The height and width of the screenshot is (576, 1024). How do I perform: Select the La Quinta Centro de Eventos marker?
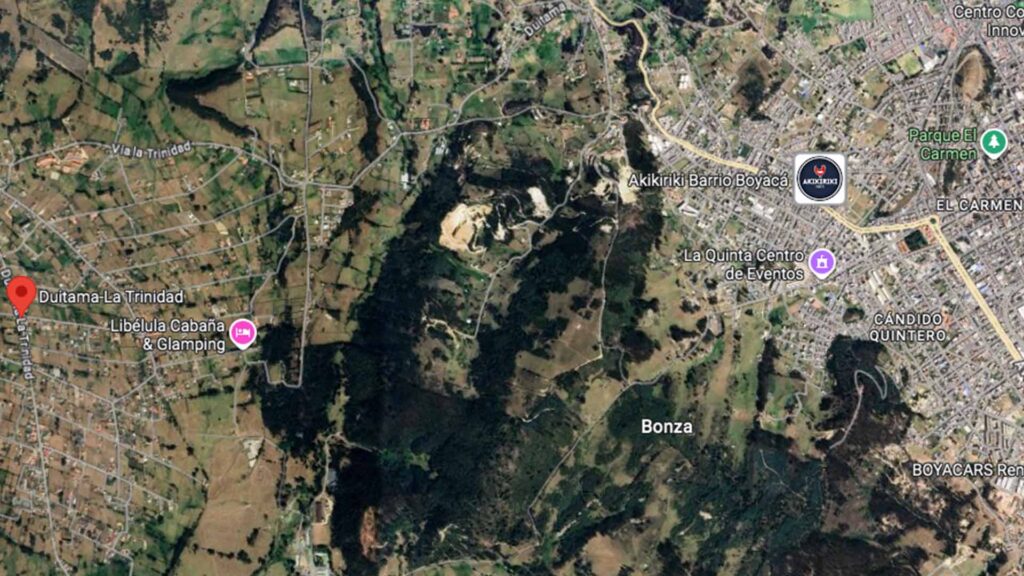(x=822, y=263)
